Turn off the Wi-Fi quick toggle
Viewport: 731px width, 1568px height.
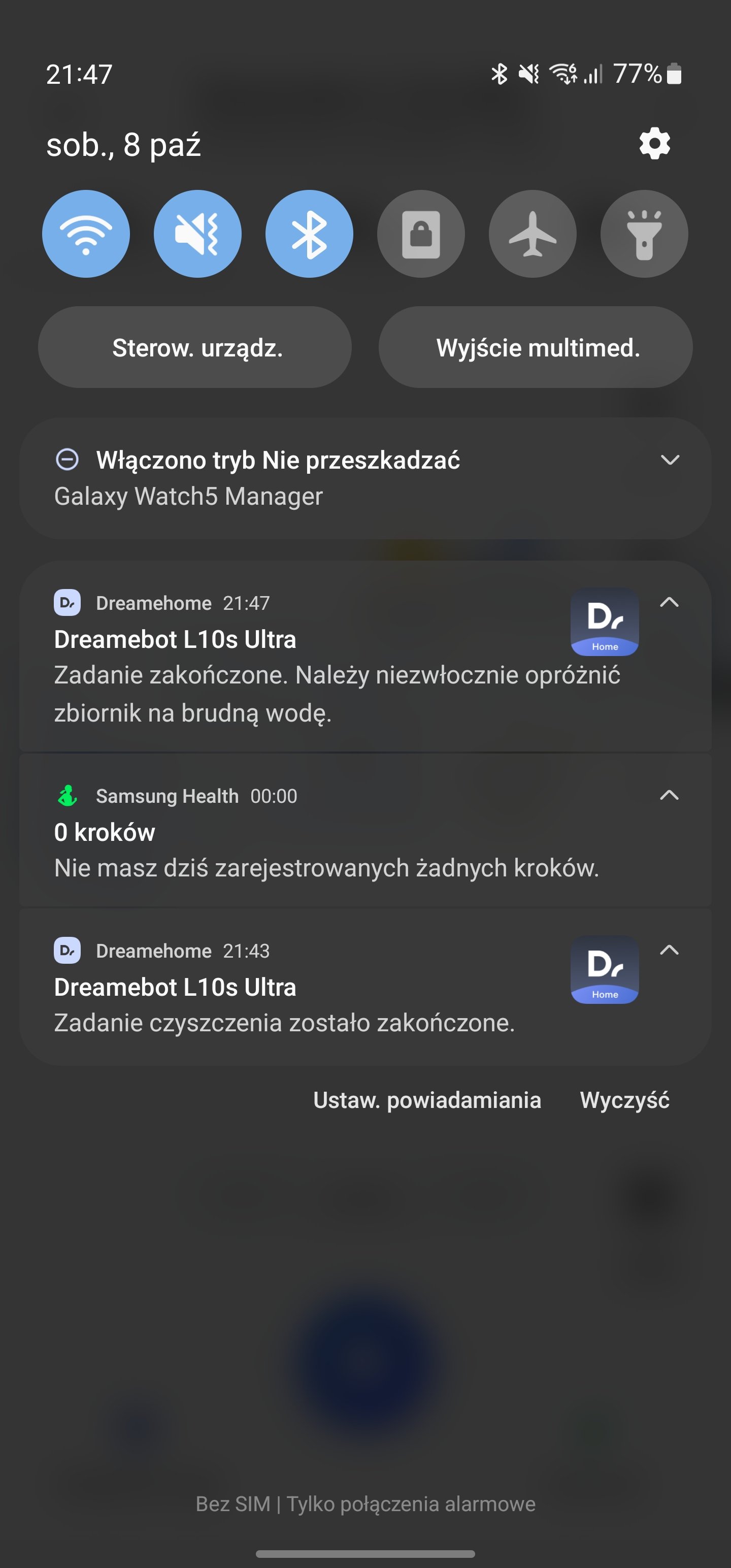(x=86, y=234)
